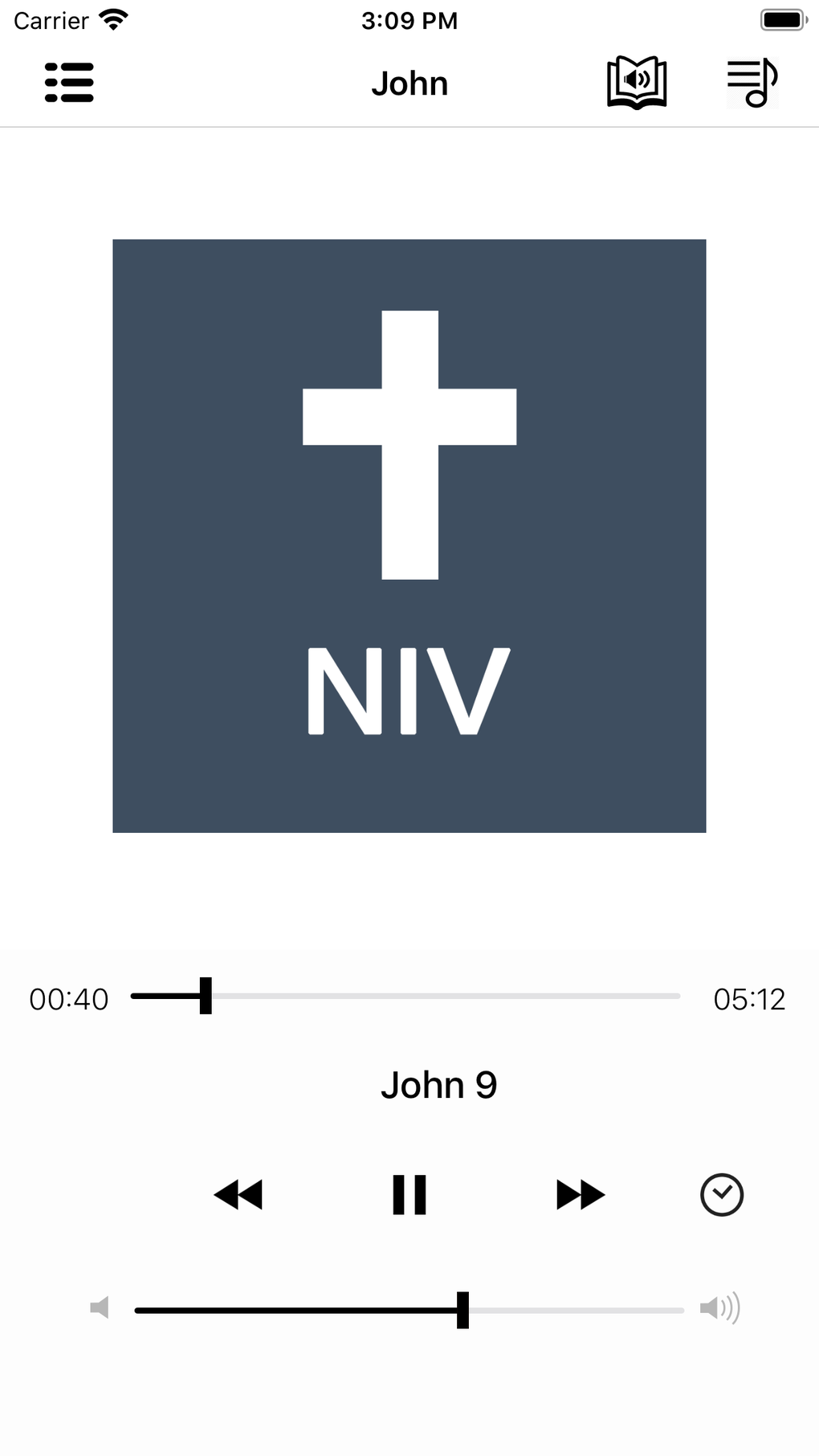
Task: Pause John 9 playback
Action: coord(409,1194)
